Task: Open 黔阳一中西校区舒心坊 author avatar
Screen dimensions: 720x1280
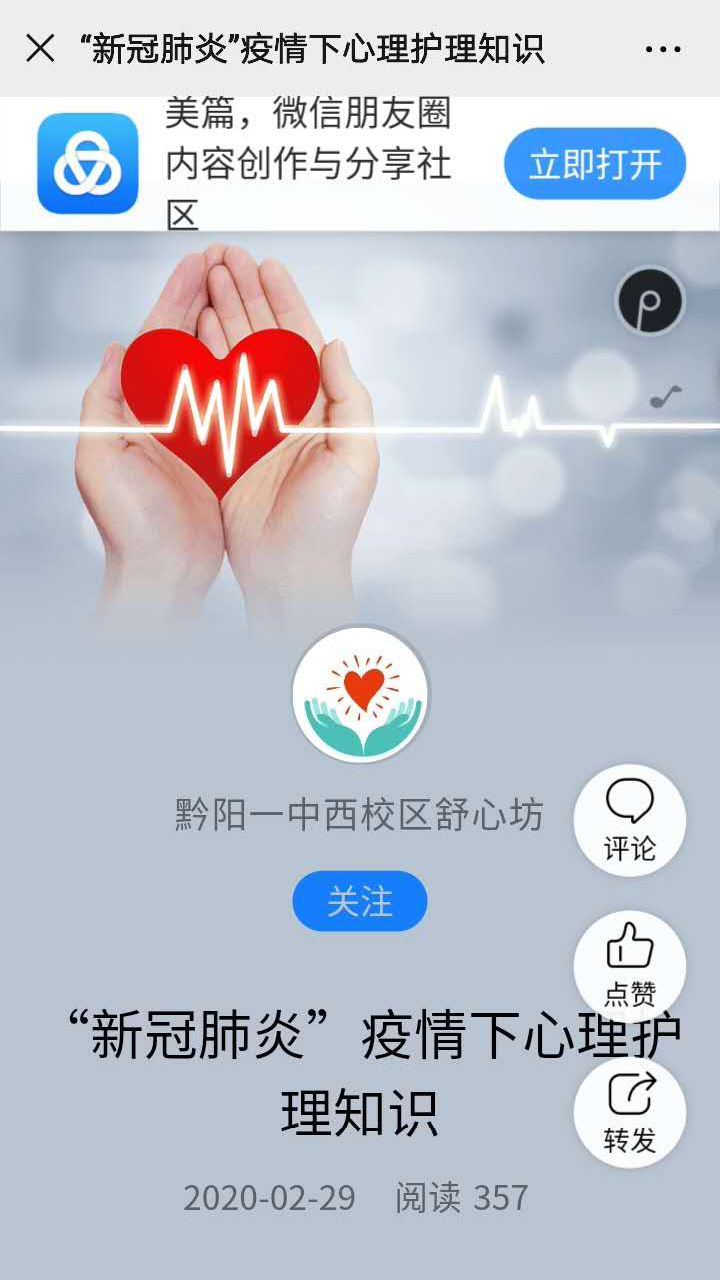Action: click(x=360, y=694)
